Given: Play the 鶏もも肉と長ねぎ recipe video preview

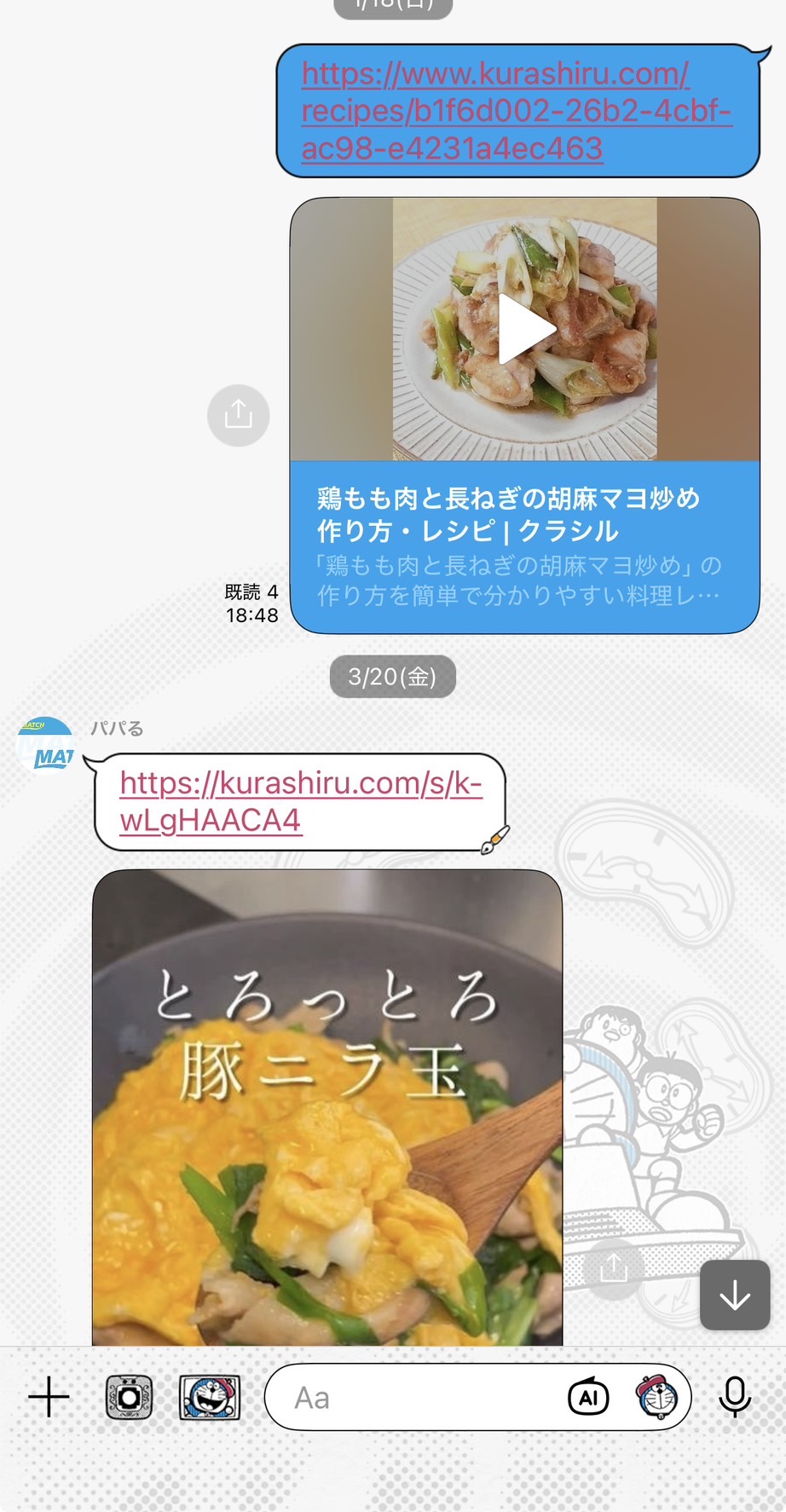Looking at the screenshot, I should coord(525,329).
